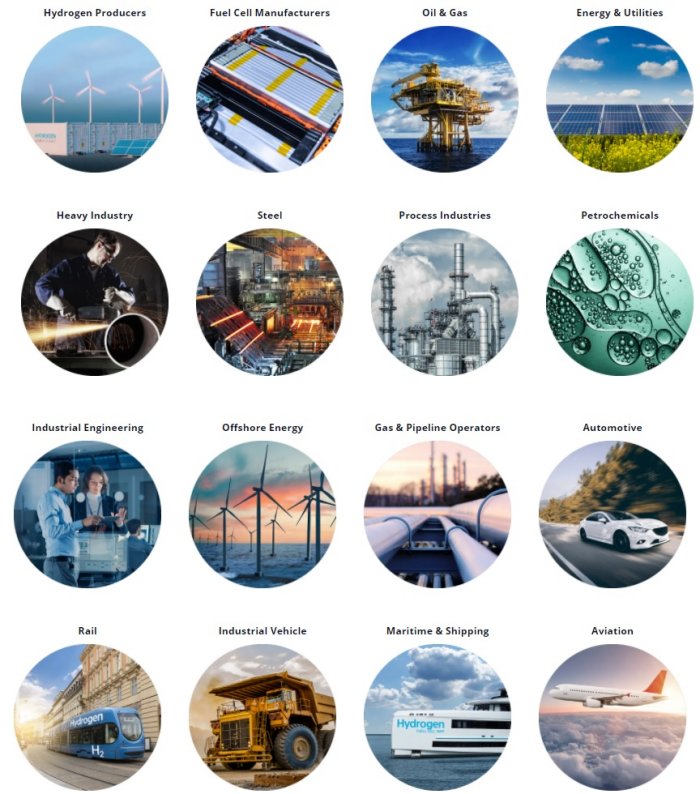This screenshot has width=700, height=794.
Task: Open the Heavy Industry tile
Action: [x=94, y=302]
